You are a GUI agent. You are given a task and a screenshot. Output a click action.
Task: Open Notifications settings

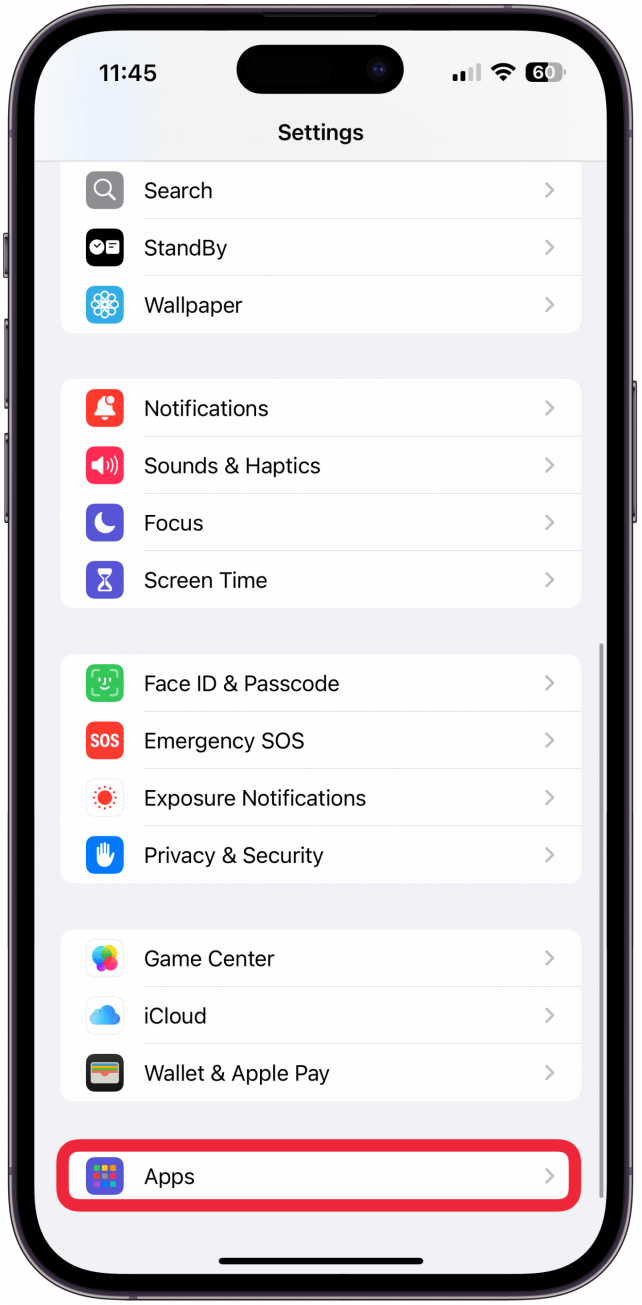320,408
